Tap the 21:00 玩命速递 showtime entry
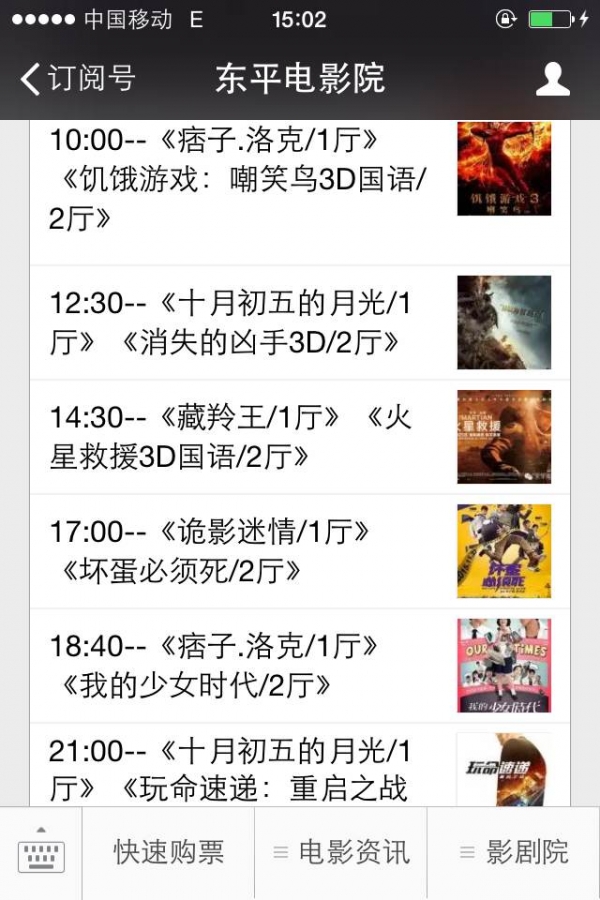The width and height of the screenshot is (600, 900). tap(240, 768)
